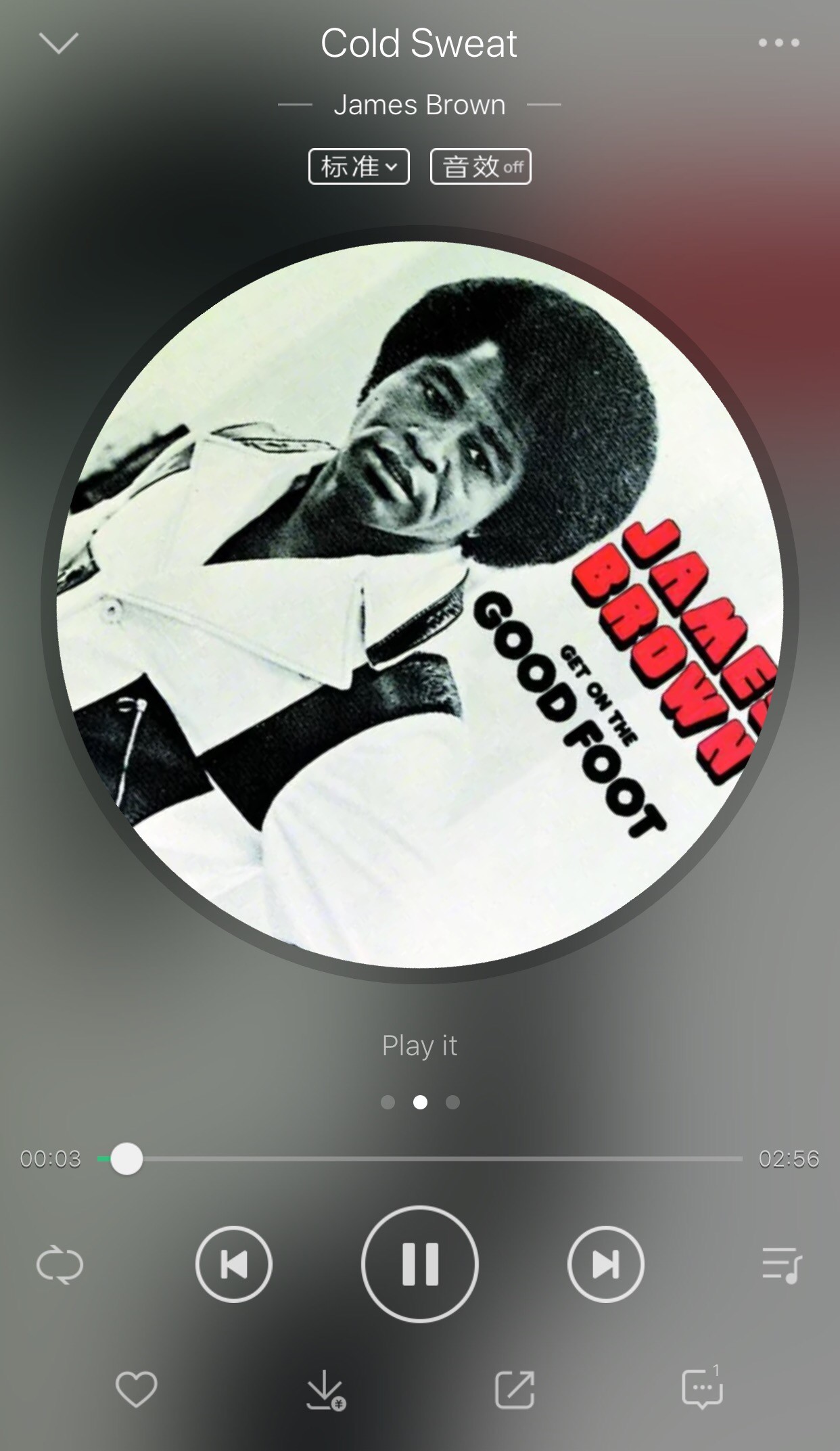
Task: Open the 标准 audio quality dropdown
Action: [358, 166]
